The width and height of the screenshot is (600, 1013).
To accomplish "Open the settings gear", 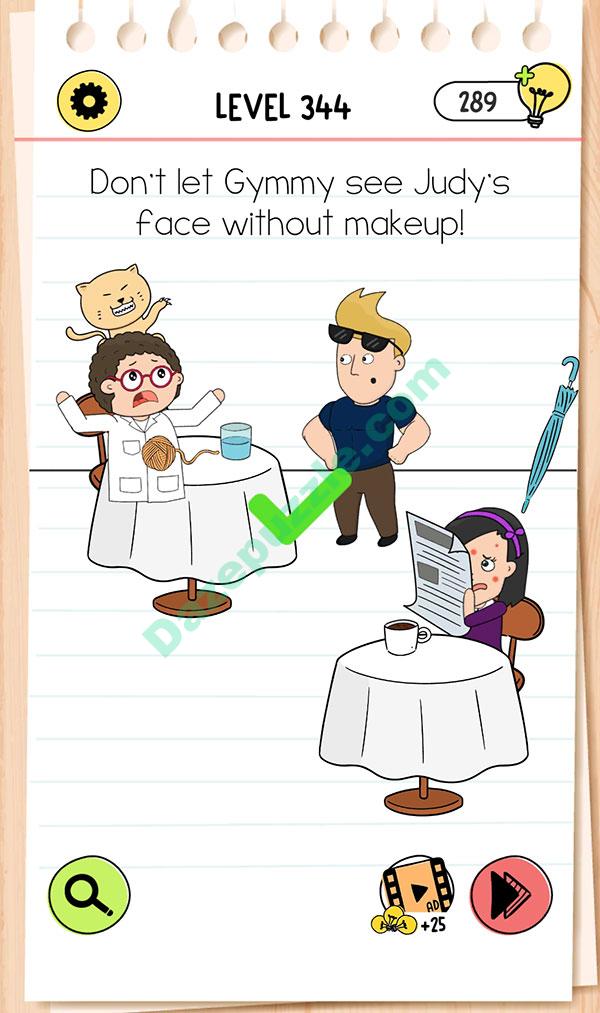I will tap(89, 101).
